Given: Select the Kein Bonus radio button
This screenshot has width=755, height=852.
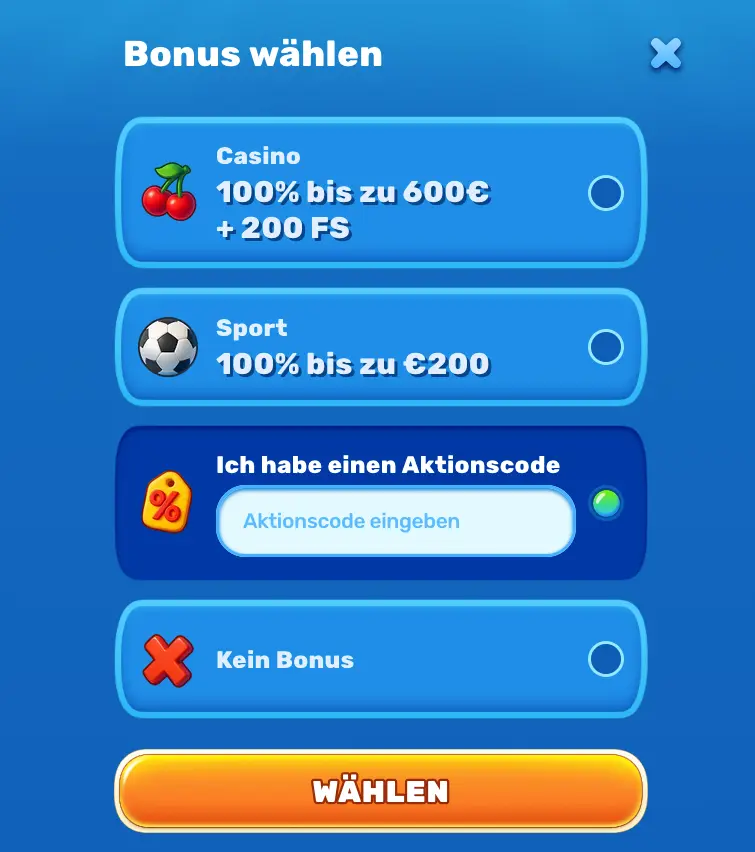Looking at the screenshot, I should point(606,658).
